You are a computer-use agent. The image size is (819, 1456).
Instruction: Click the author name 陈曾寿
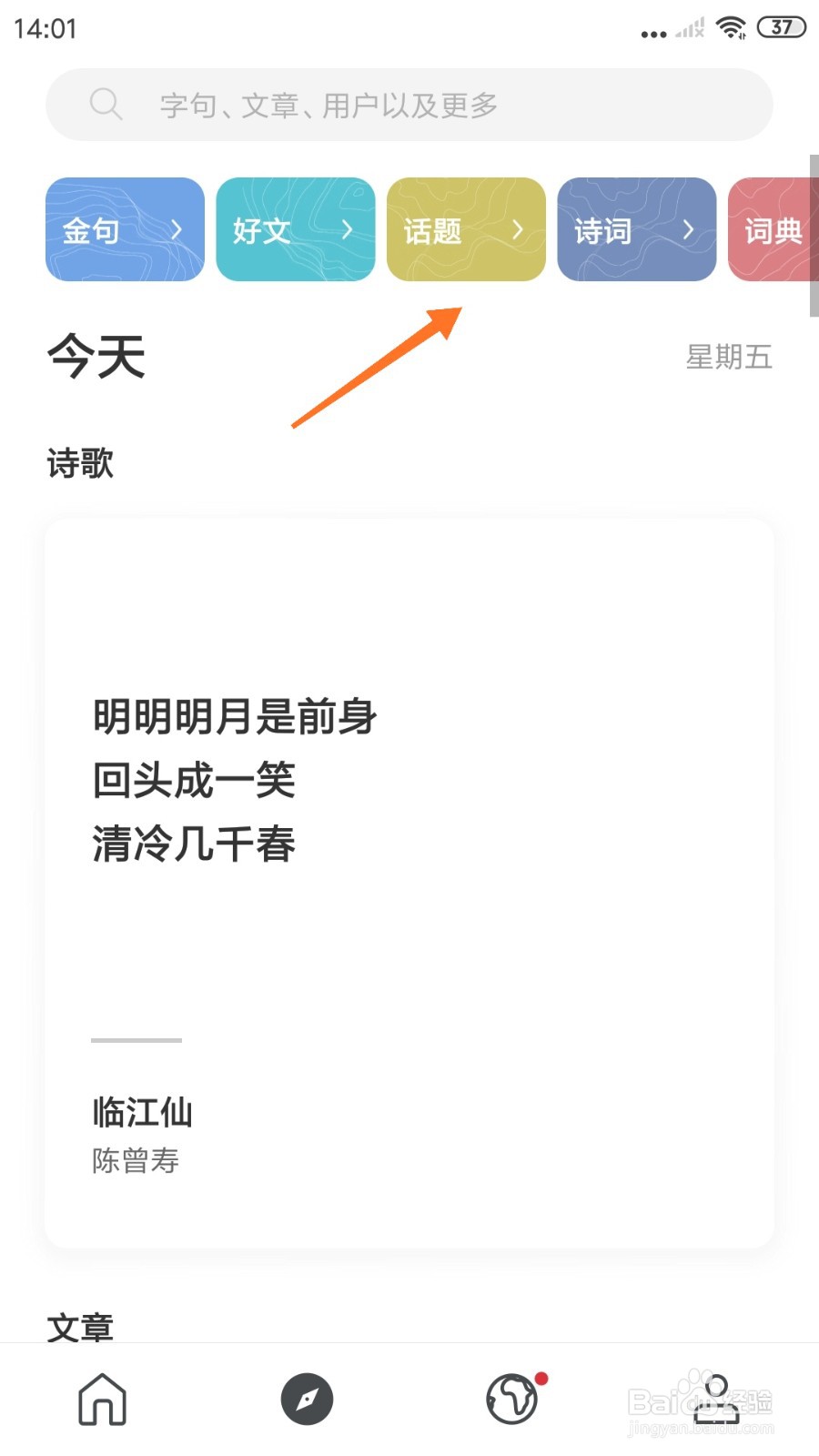(135, 1160)
